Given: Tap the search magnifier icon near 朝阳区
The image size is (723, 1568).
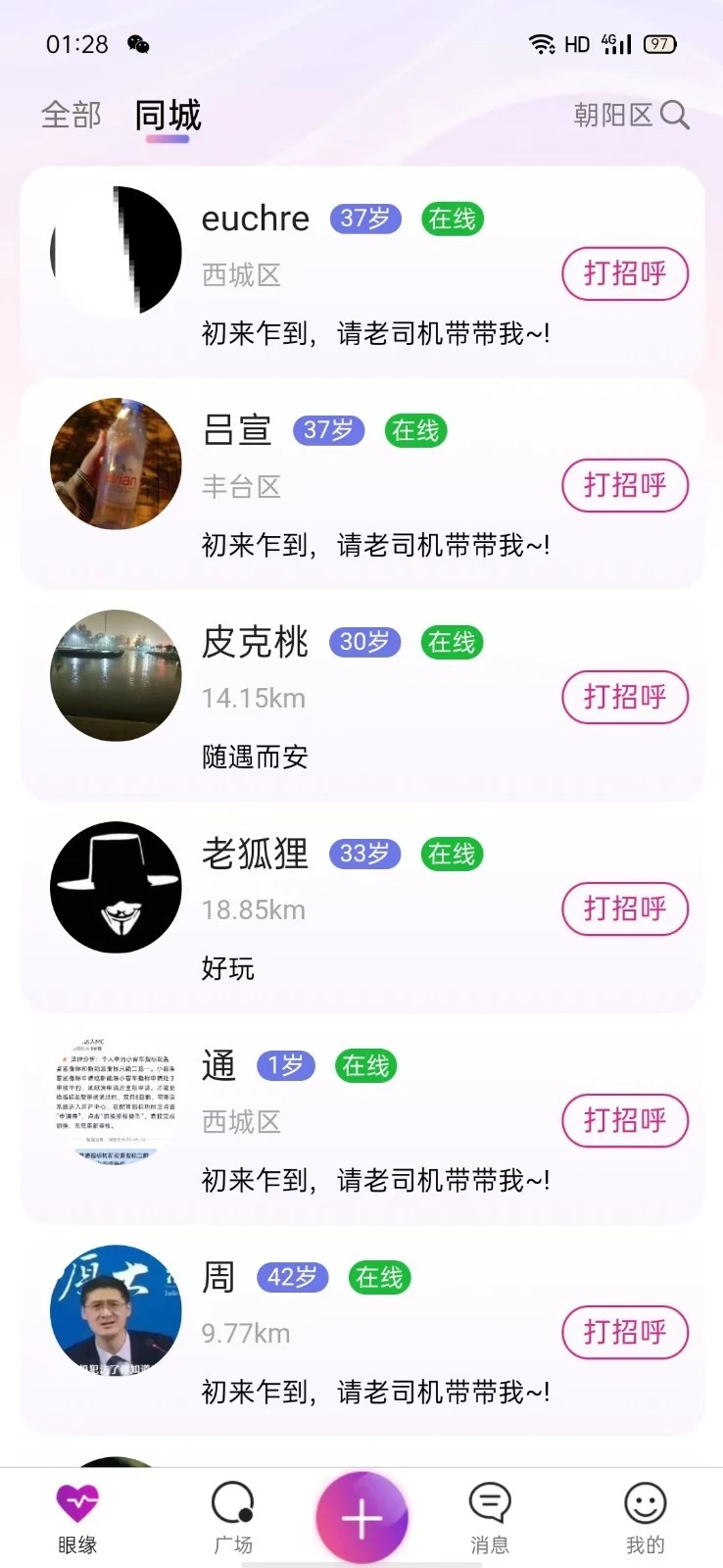Looking at the screenshot, I should [675, 115].
